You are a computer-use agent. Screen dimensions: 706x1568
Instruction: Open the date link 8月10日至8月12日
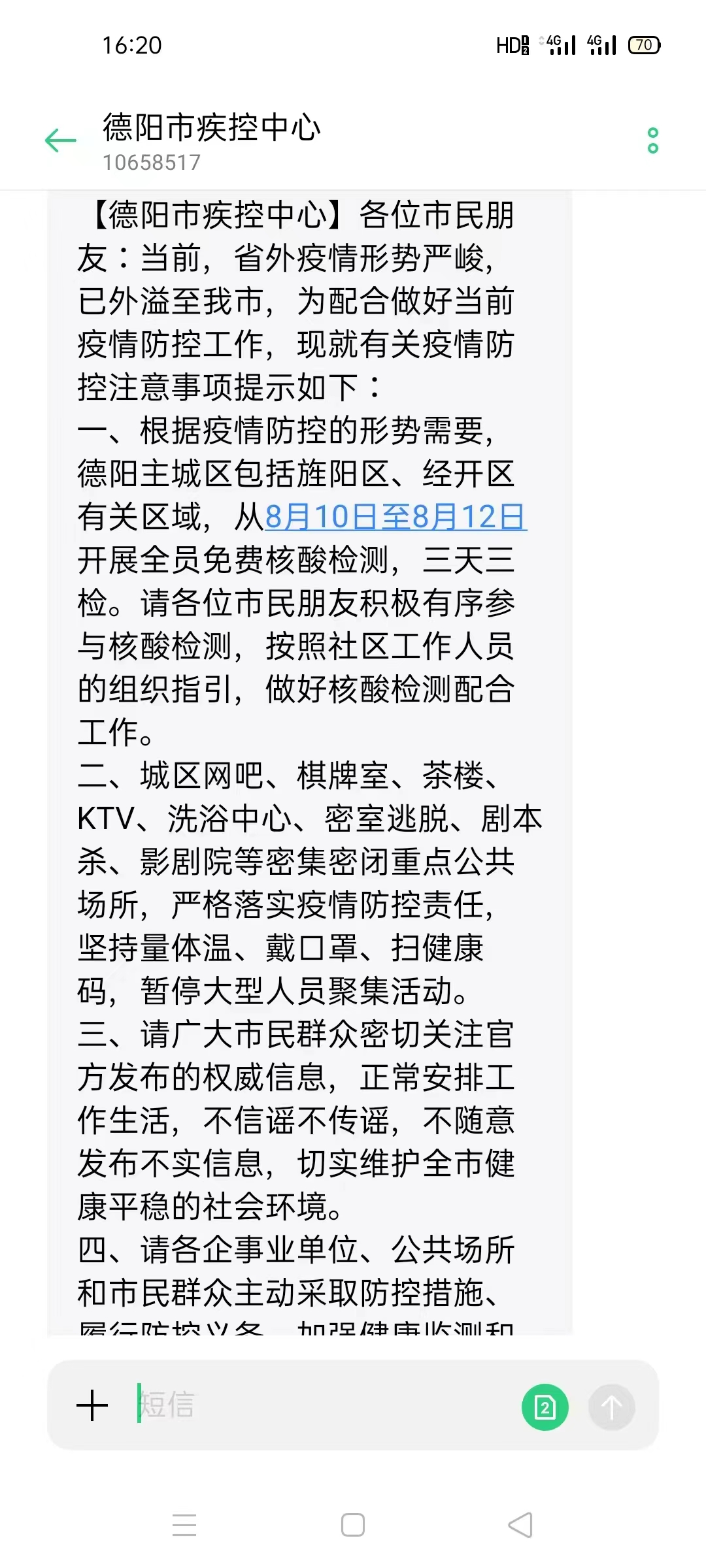pyautogui.click(x=395, y=517)
